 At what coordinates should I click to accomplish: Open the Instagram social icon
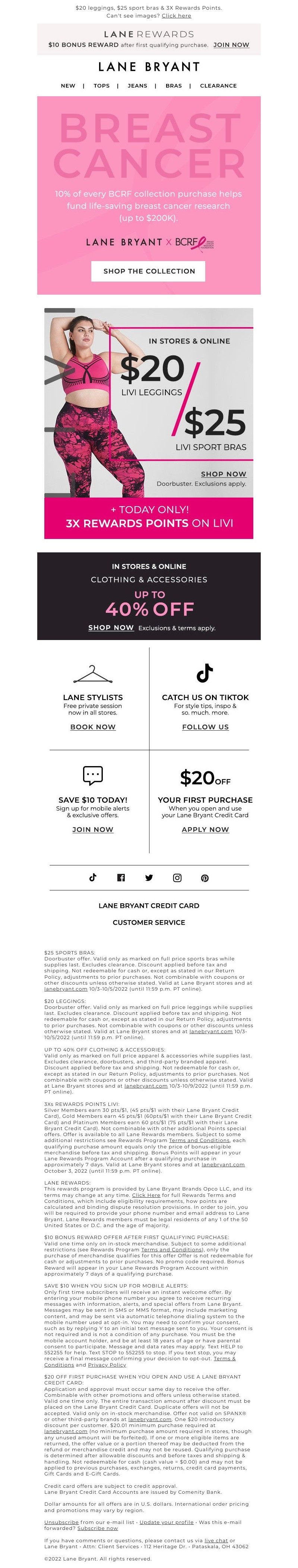point(177,878)
